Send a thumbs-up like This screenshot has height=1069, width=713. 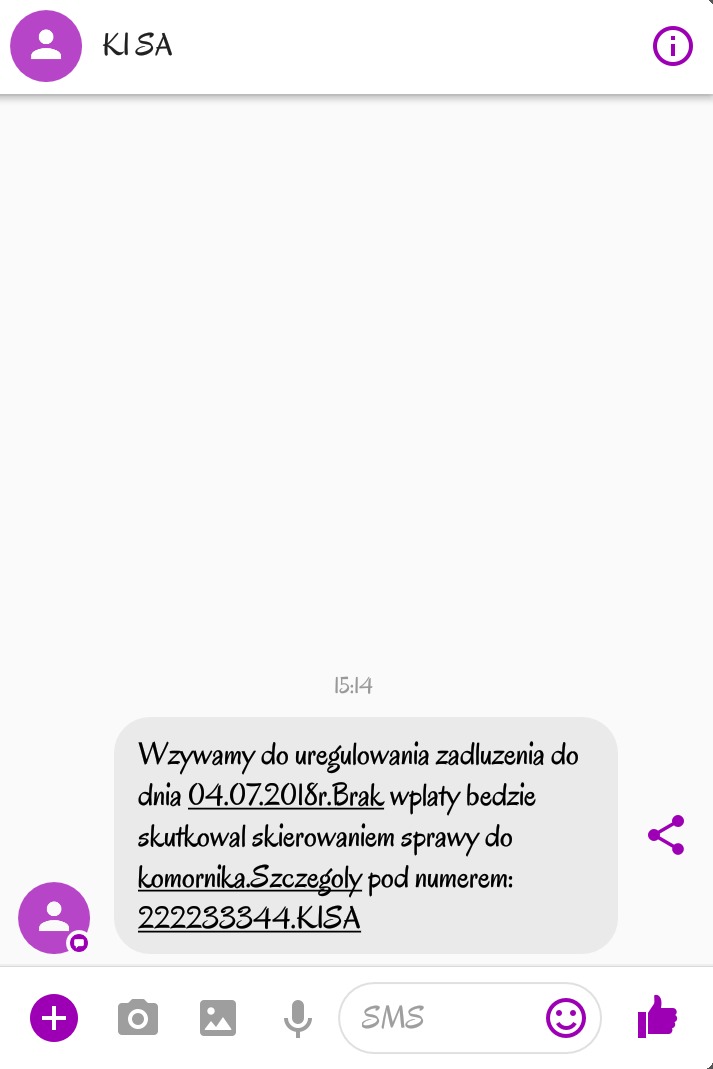pyautogui.click(x=658, y=1017)
